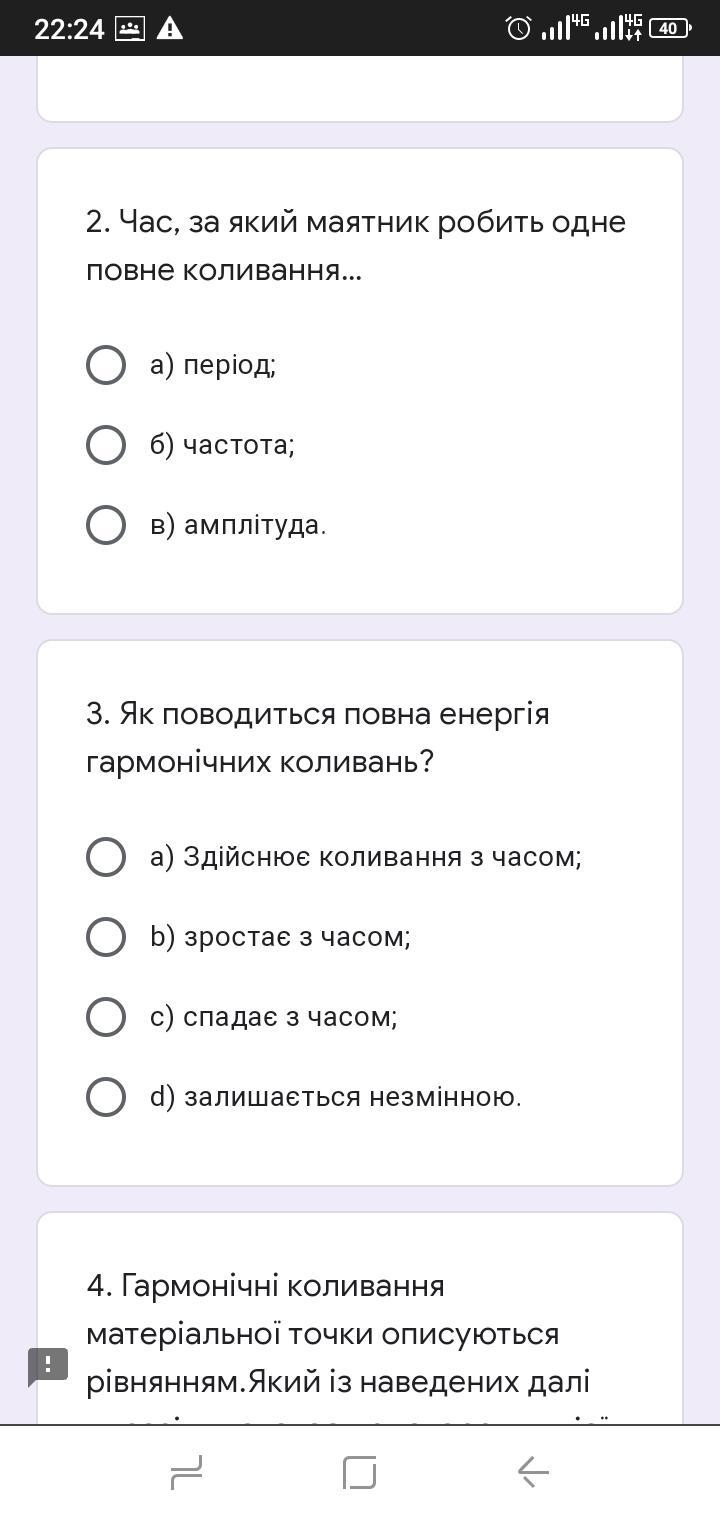Pick option в) амплітуда
The image size is (720, 1520).
(x=106, y=525)
